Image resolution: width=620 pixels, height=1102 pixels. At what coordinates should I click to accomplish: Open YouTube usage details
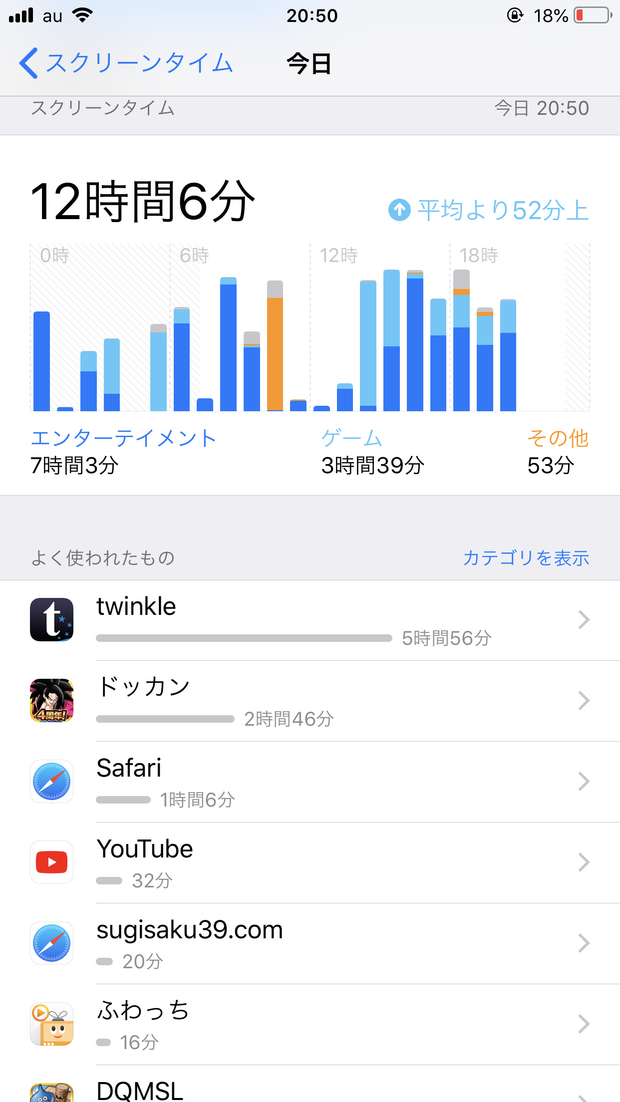click(x=310, y=863)
